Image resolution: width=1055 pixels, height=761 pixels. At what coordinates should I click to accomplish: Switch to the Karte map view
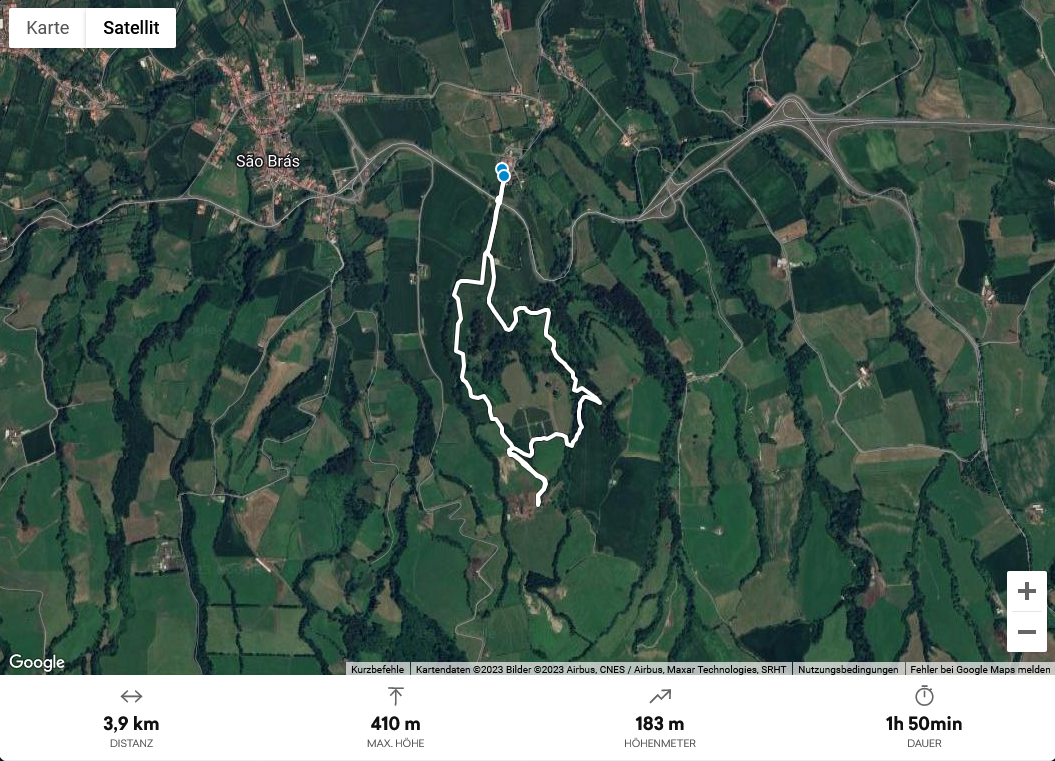point(48,28)
